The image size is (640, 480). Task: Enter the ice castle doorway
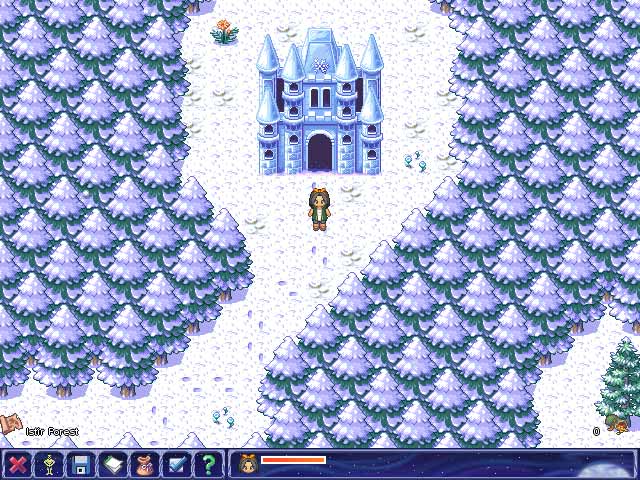(320, 153)
